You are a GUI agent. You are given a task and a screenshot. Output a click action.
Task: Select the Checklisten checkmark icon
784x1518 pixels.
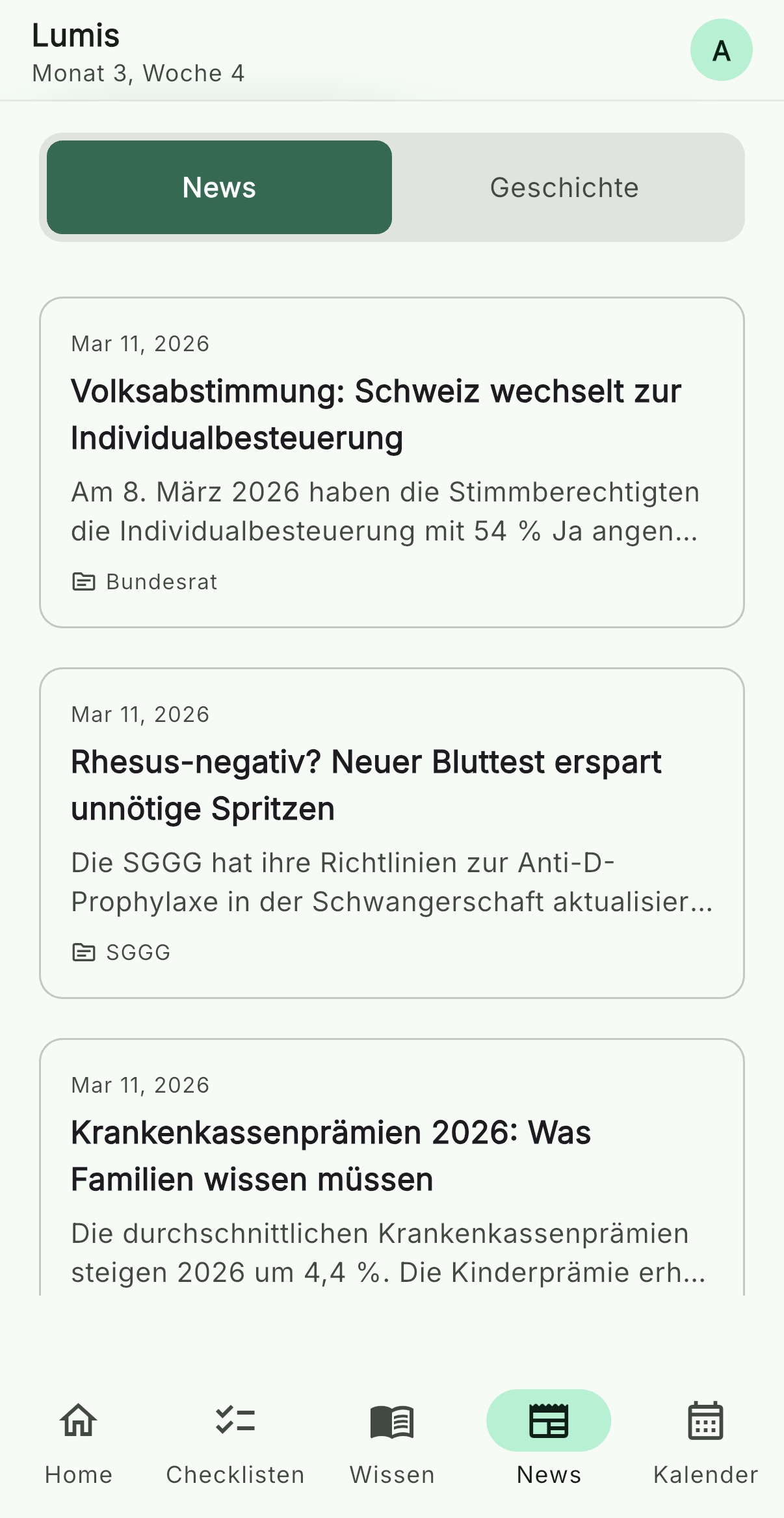point(235,1420)
